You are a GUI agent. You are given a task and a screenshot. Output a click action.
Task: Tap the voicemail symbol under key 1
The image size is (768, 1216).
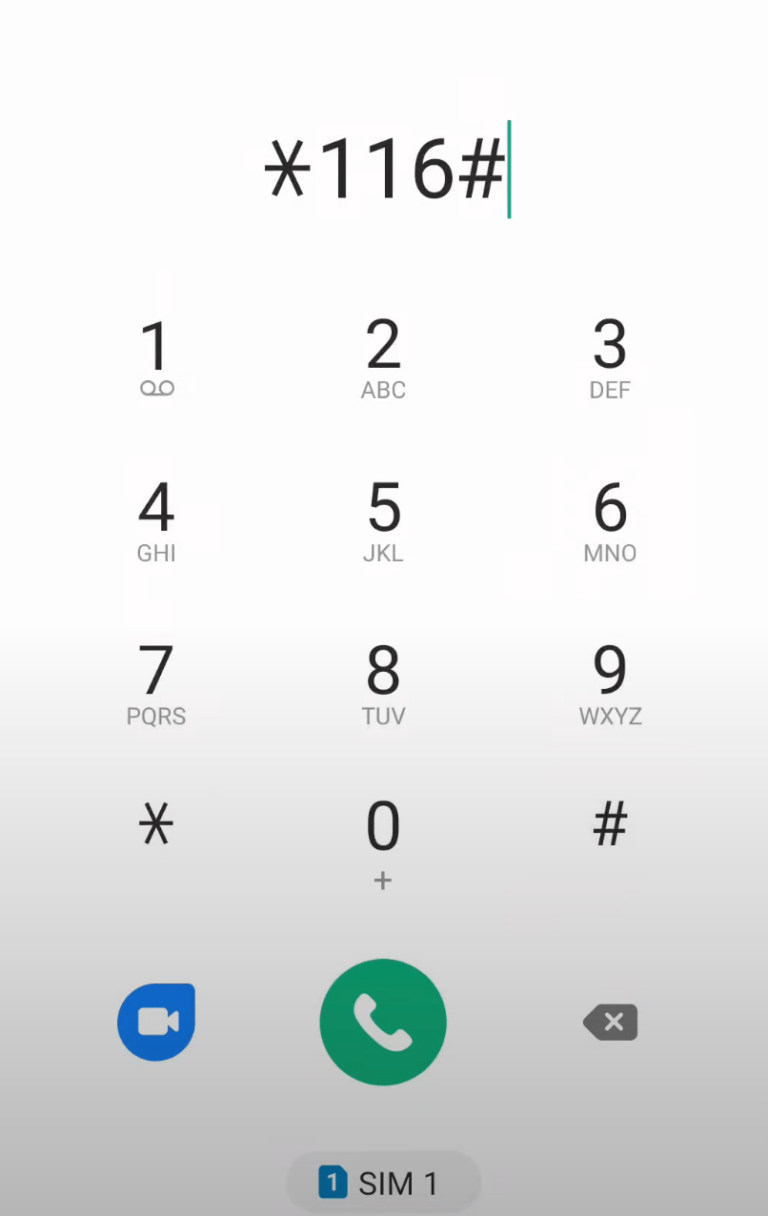[156, 389]
